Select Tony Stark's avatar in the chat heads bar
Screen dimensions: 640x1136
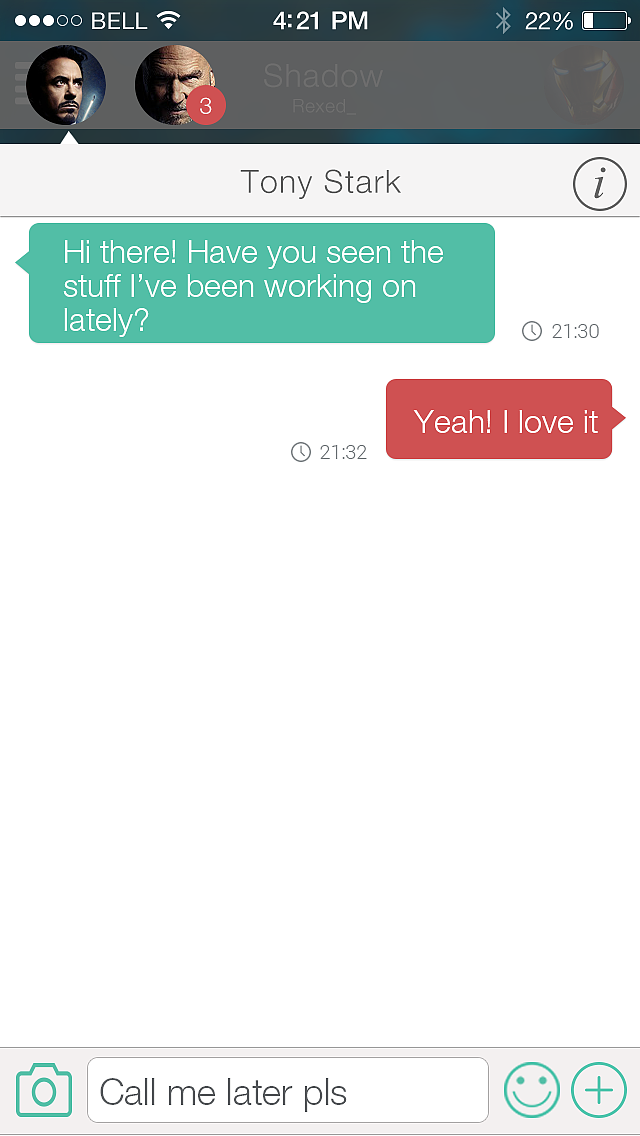(66, 86)
